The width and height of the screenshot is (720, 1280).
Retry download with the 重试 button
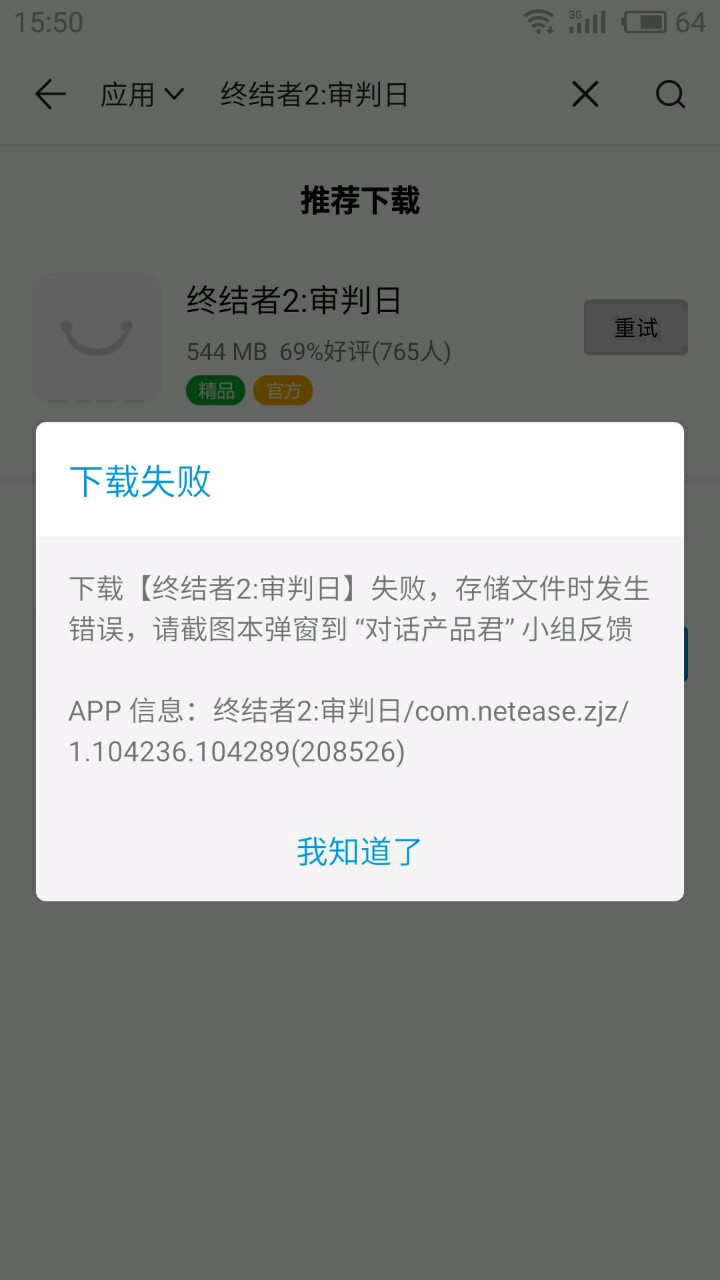[635, 328]
